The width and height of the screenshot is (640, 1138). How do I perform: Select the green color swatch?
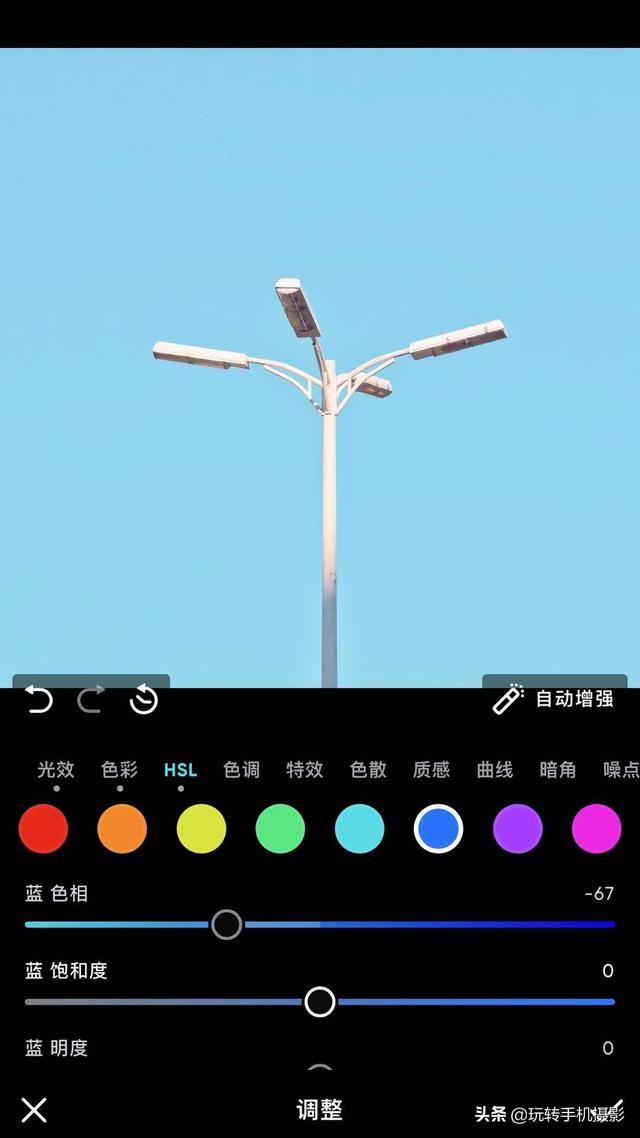point(280,829)
